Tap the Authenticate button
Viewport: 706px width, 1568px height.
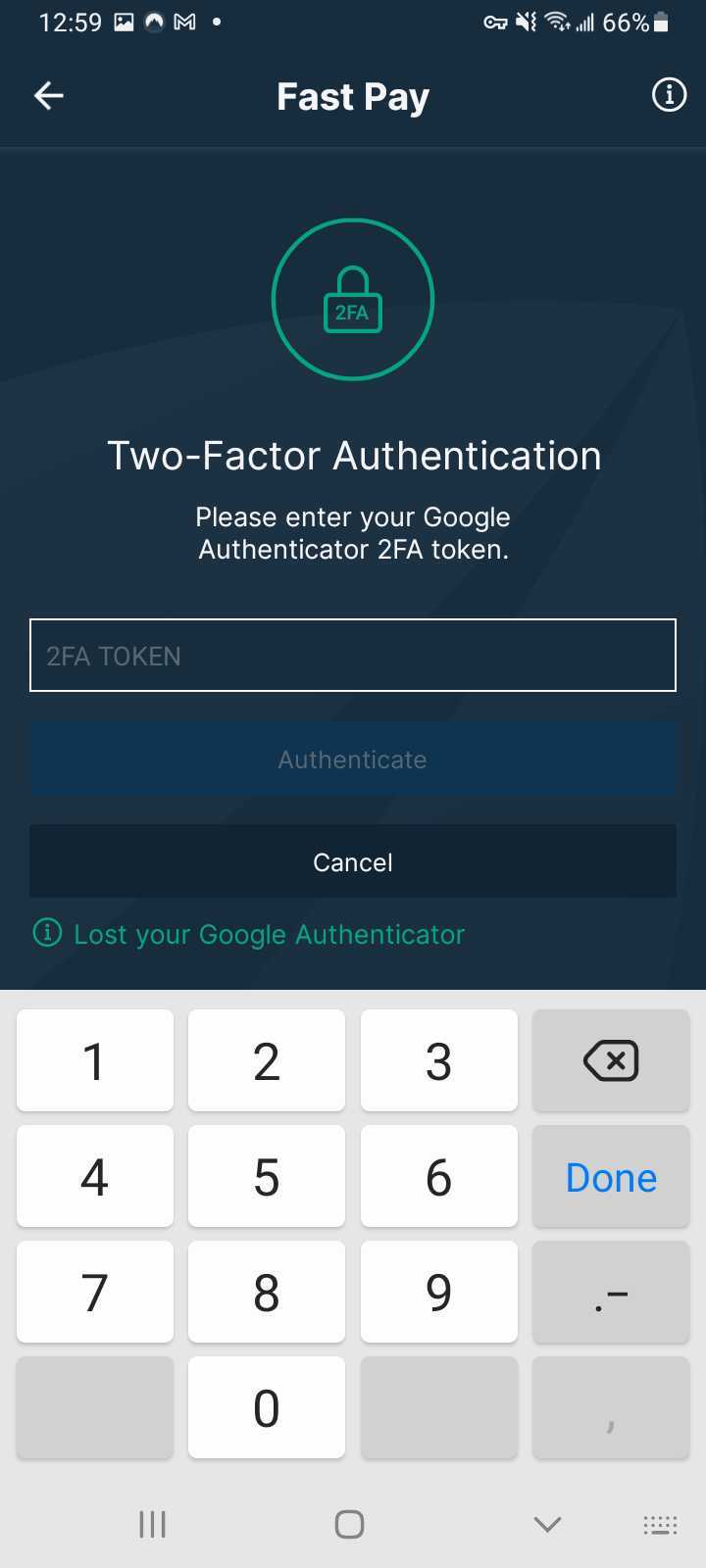click(x=353, y=759)
